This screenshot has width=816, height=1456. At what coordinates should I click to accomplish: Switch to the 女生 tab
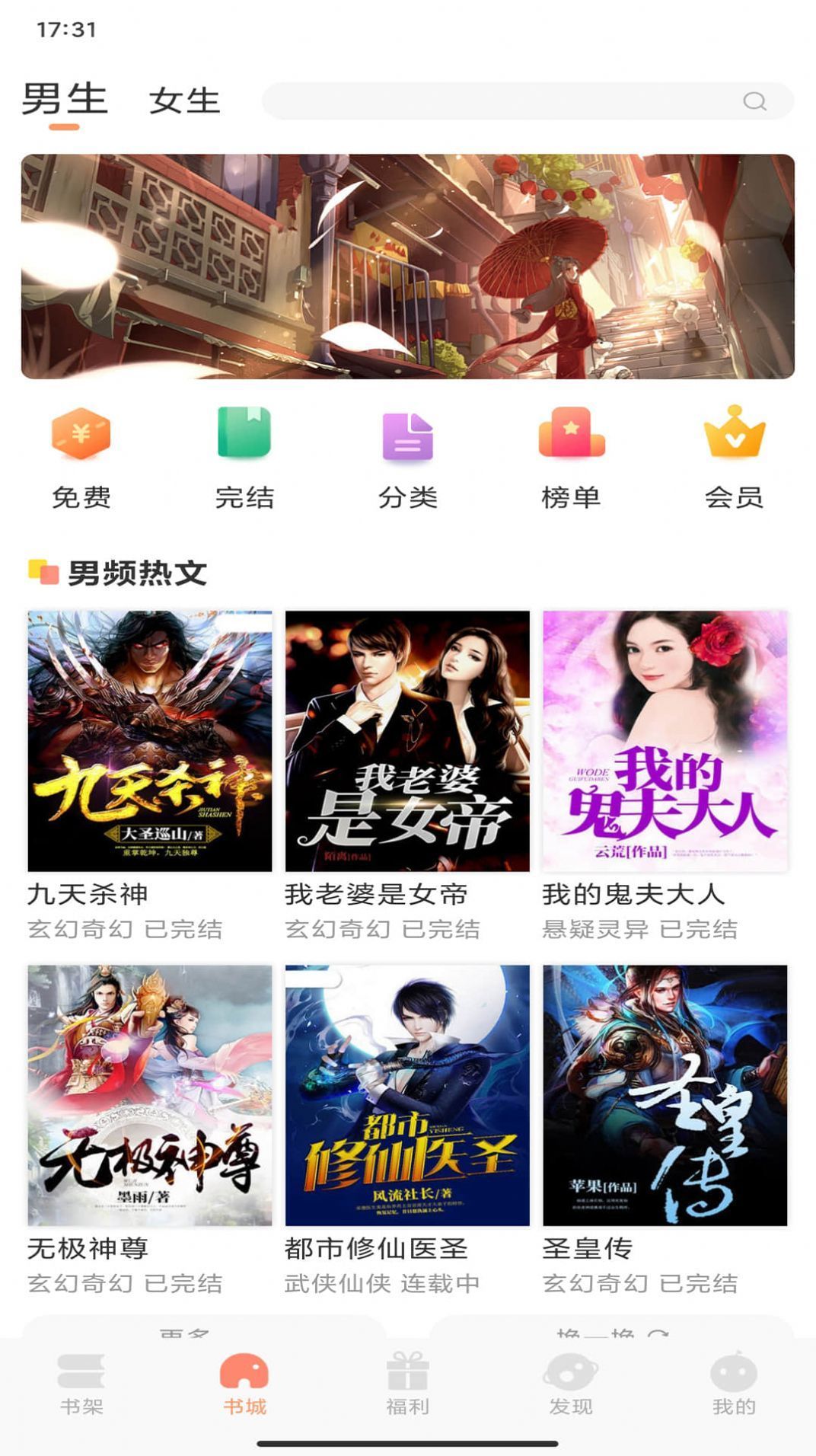coord(185,97)
